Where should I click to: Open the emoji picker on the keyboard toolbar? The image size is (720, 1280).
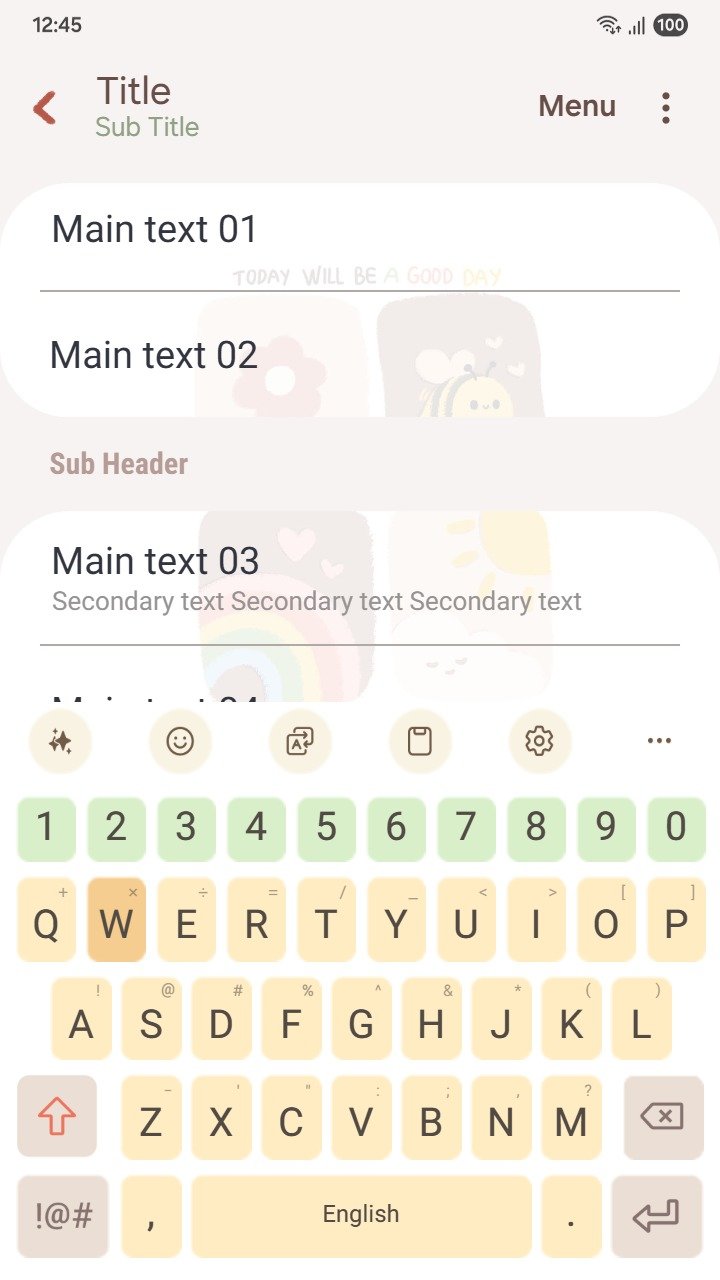coord(180,741)
